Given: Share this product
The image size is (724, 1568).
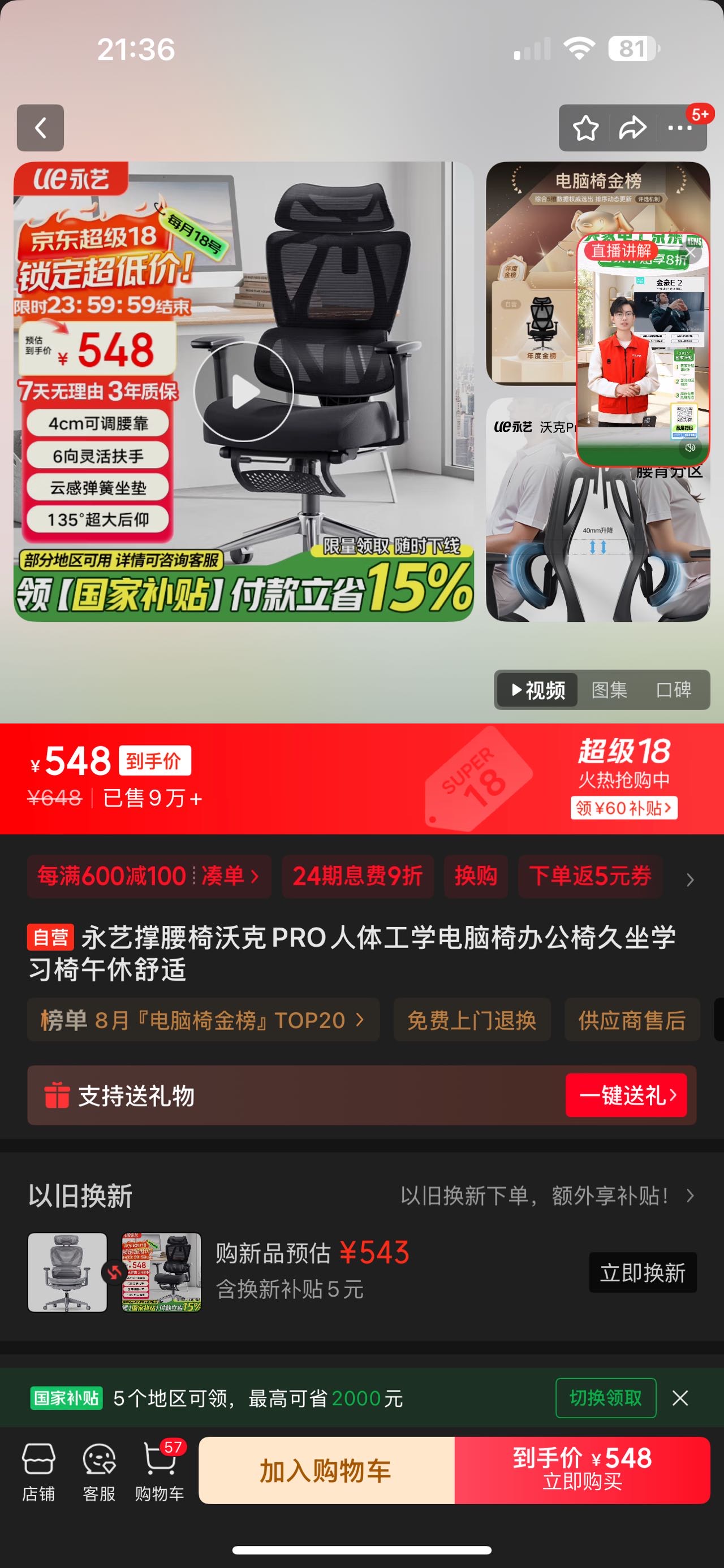Looking at the screenshot, I should point(632,128).
